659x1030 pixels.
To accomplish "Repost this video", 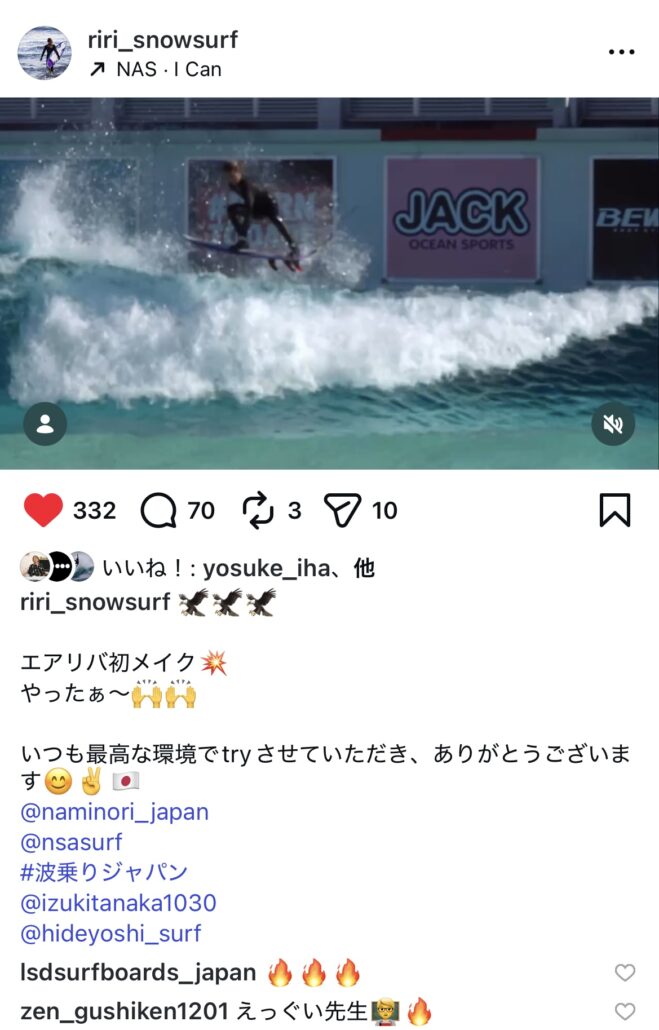I will pos(258,511).
